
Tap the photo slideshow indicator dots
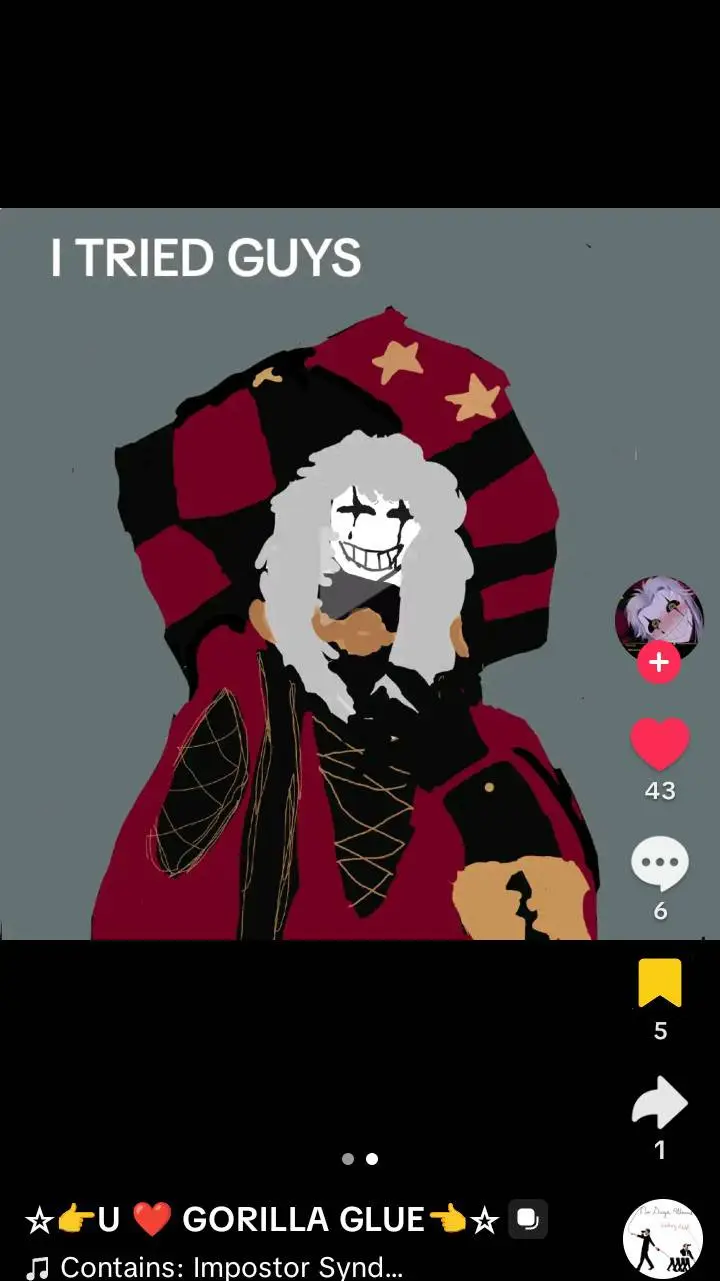(360, 1159)
